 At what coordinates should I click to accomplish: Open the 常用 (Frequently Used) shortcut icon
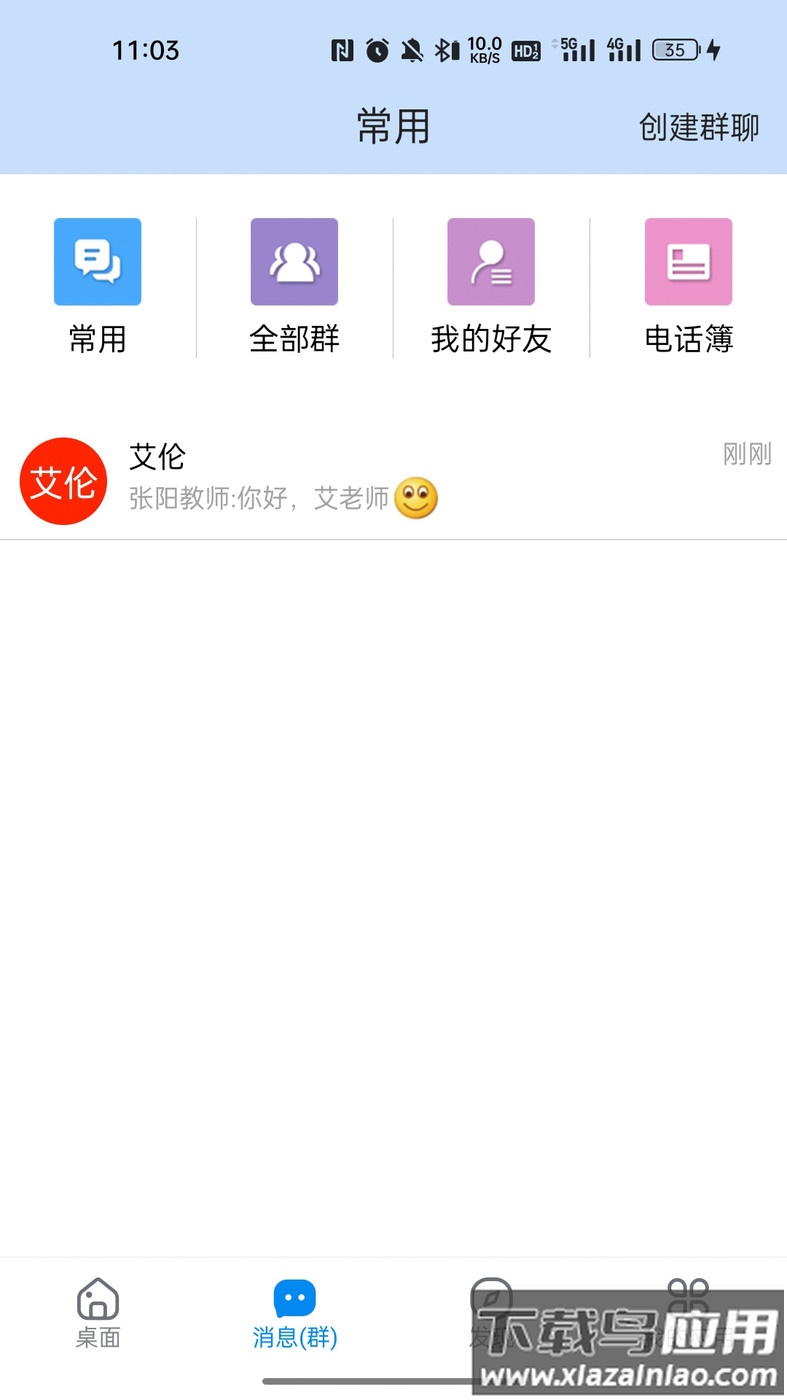97,262
